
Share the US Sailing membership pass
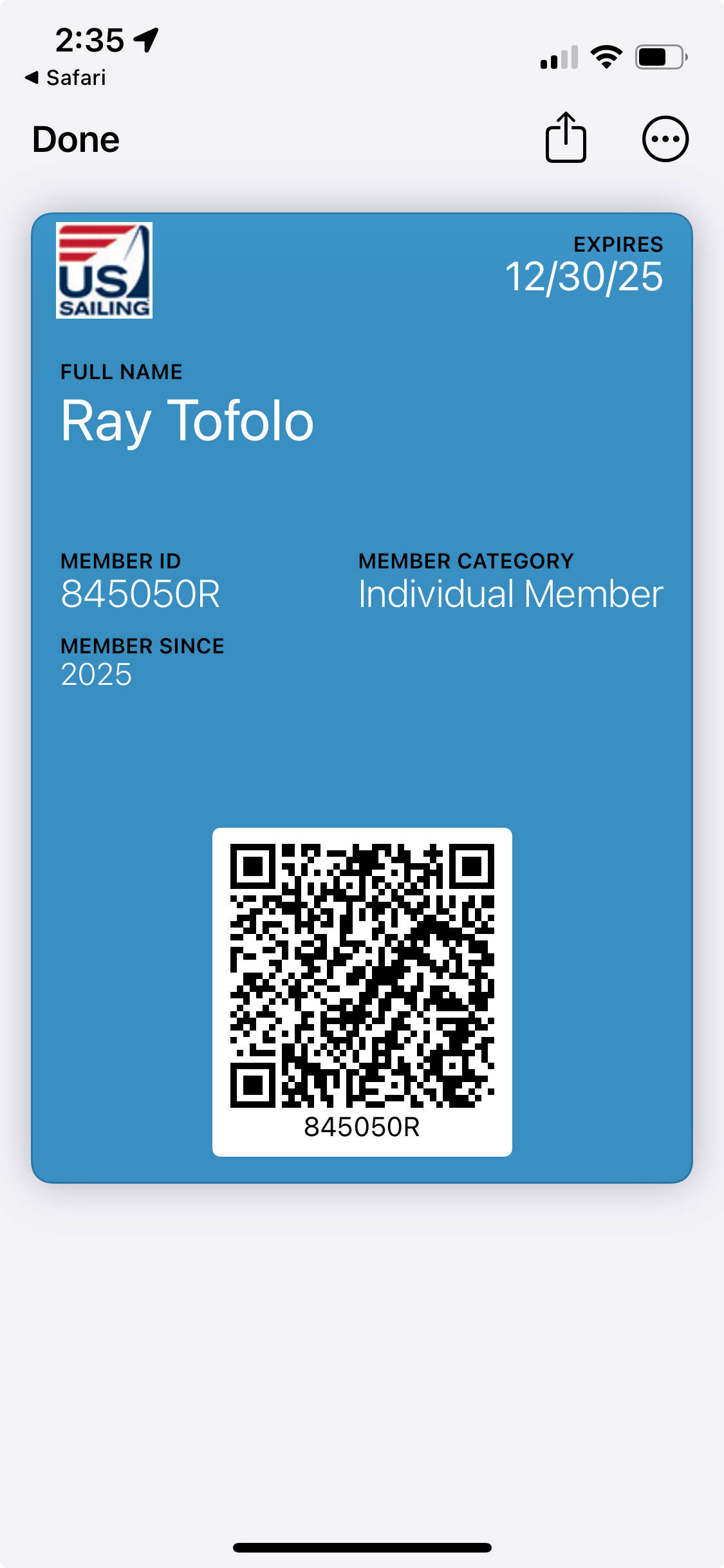coord(566,138)
